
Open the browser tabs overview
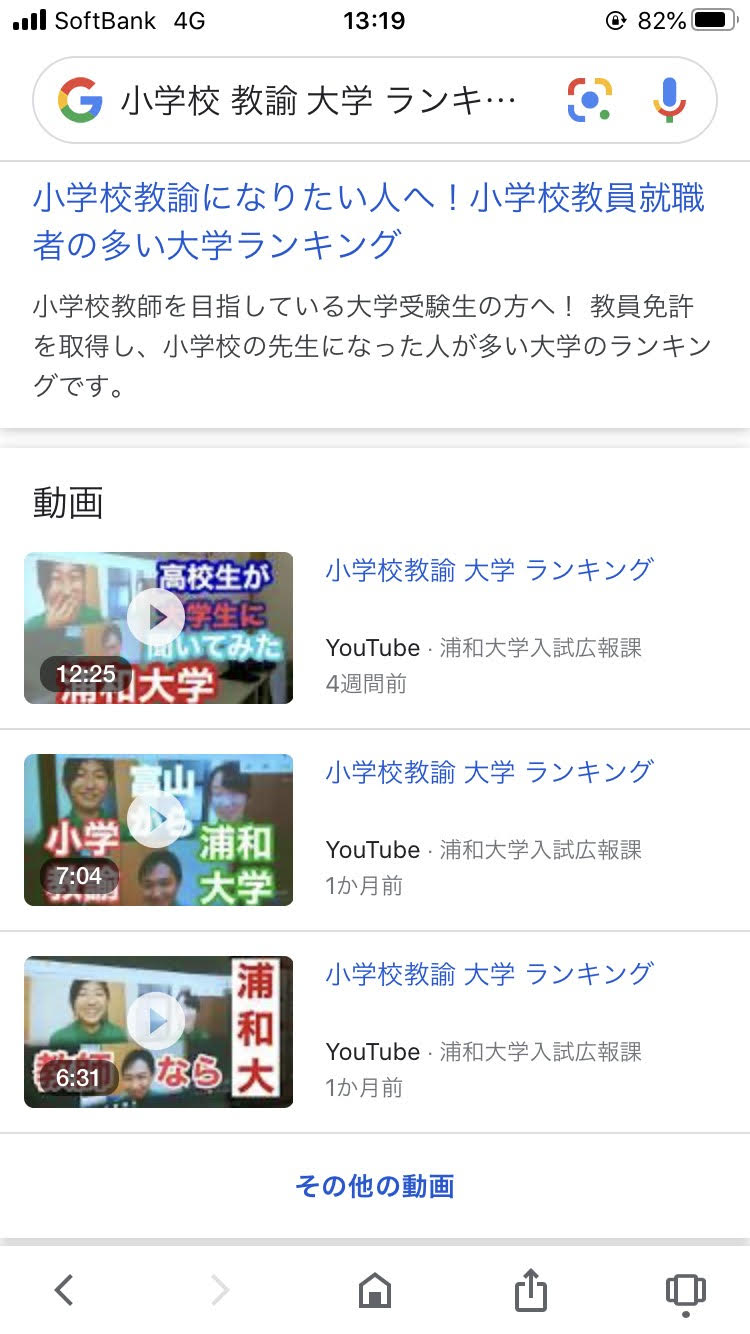tap(685, 1291)
